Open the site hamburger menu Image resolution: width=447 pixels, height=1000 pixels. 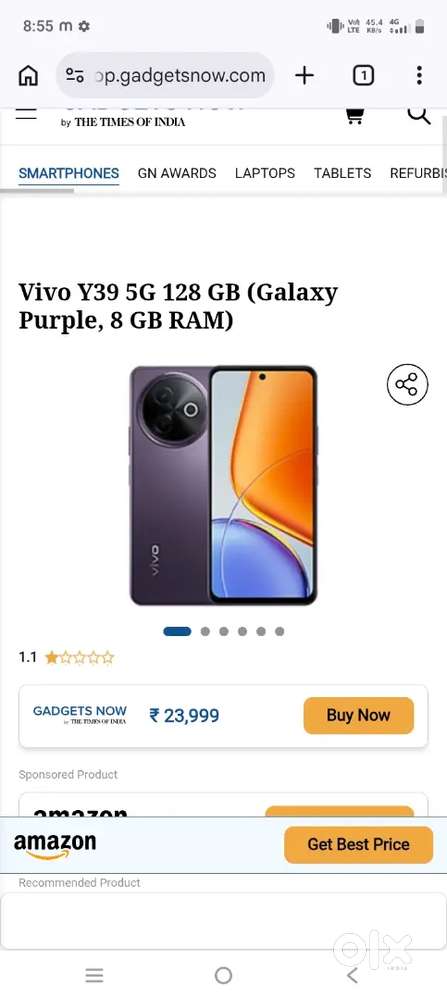click(x=26, y=115)
